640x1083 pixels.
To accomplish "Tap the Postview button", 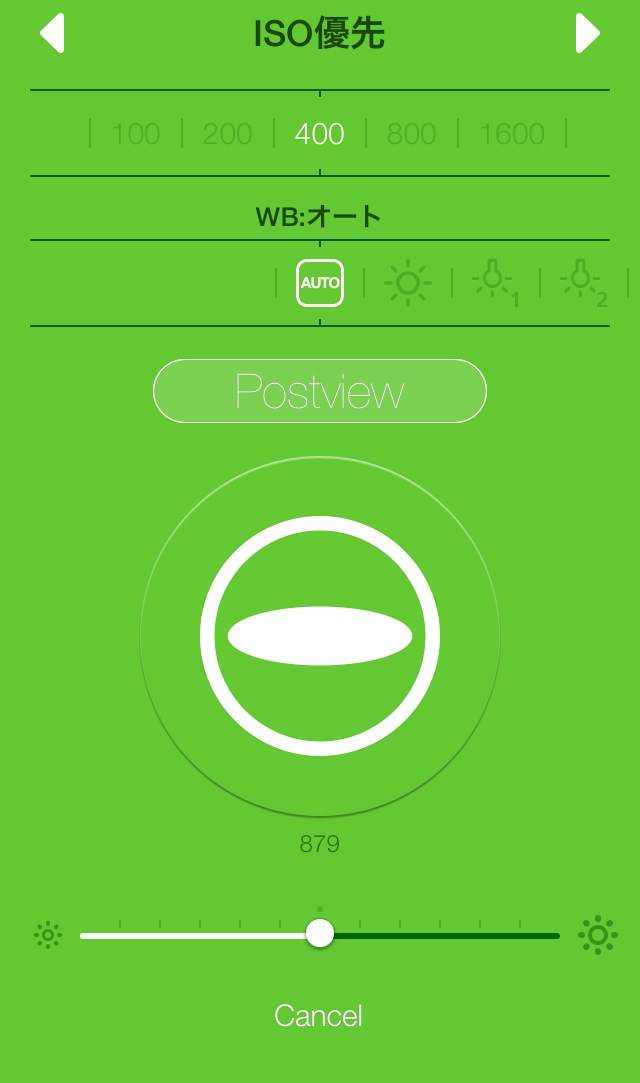I will 320,391.
